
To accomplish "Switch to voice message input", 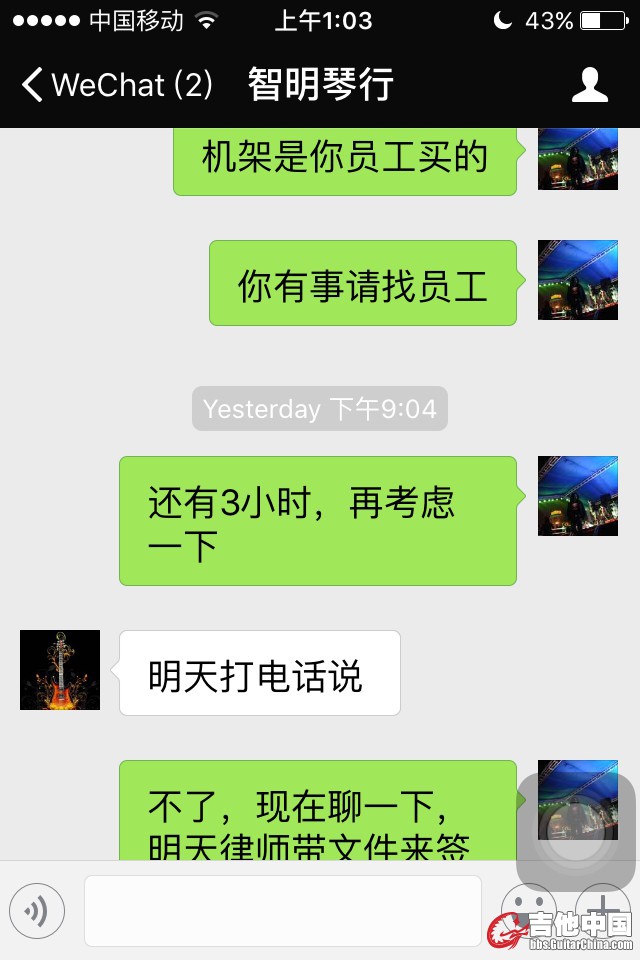I will (x=37, y=911).
